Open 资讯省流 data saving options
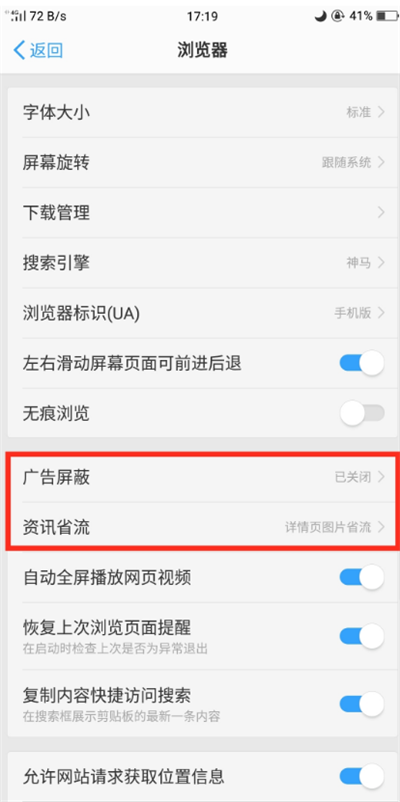 200,527
